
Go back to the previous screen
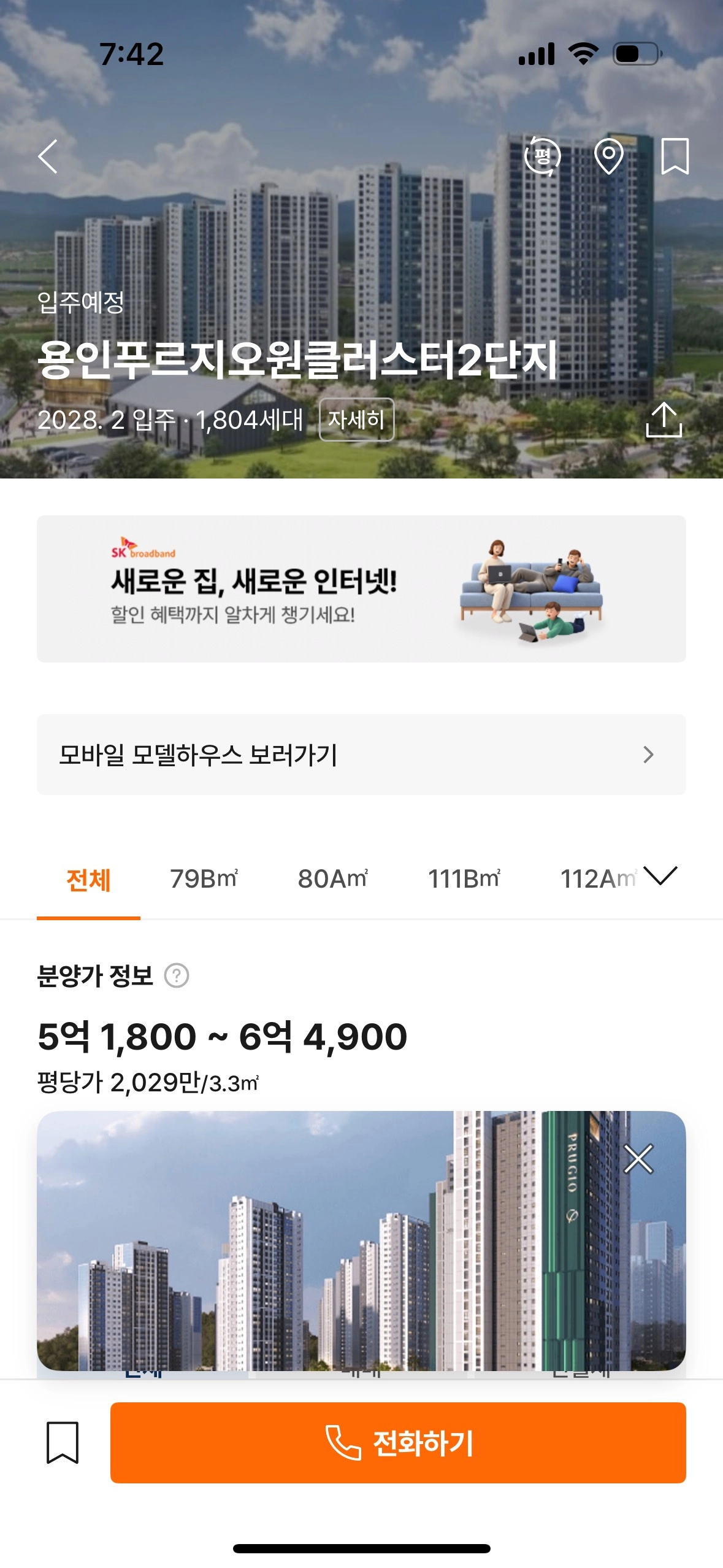pos(48,156)
